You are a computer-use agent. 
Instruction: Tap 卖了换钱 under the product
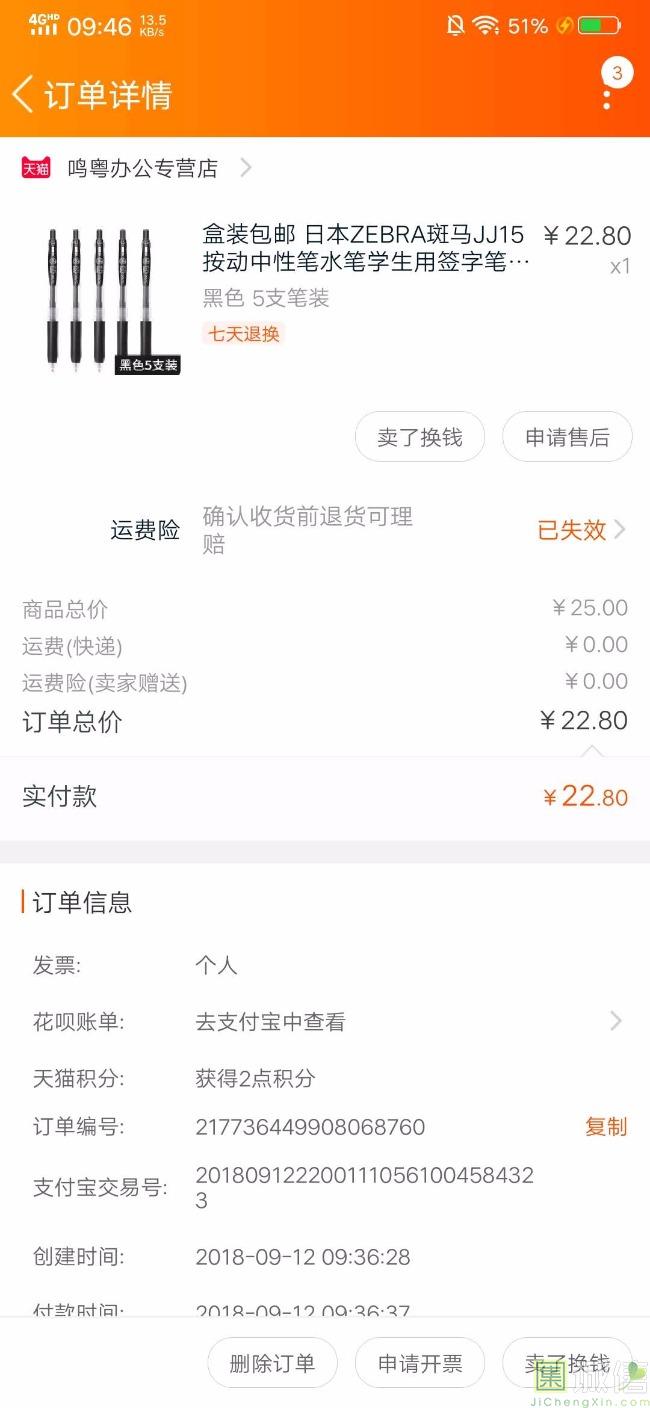coord(420,437)
